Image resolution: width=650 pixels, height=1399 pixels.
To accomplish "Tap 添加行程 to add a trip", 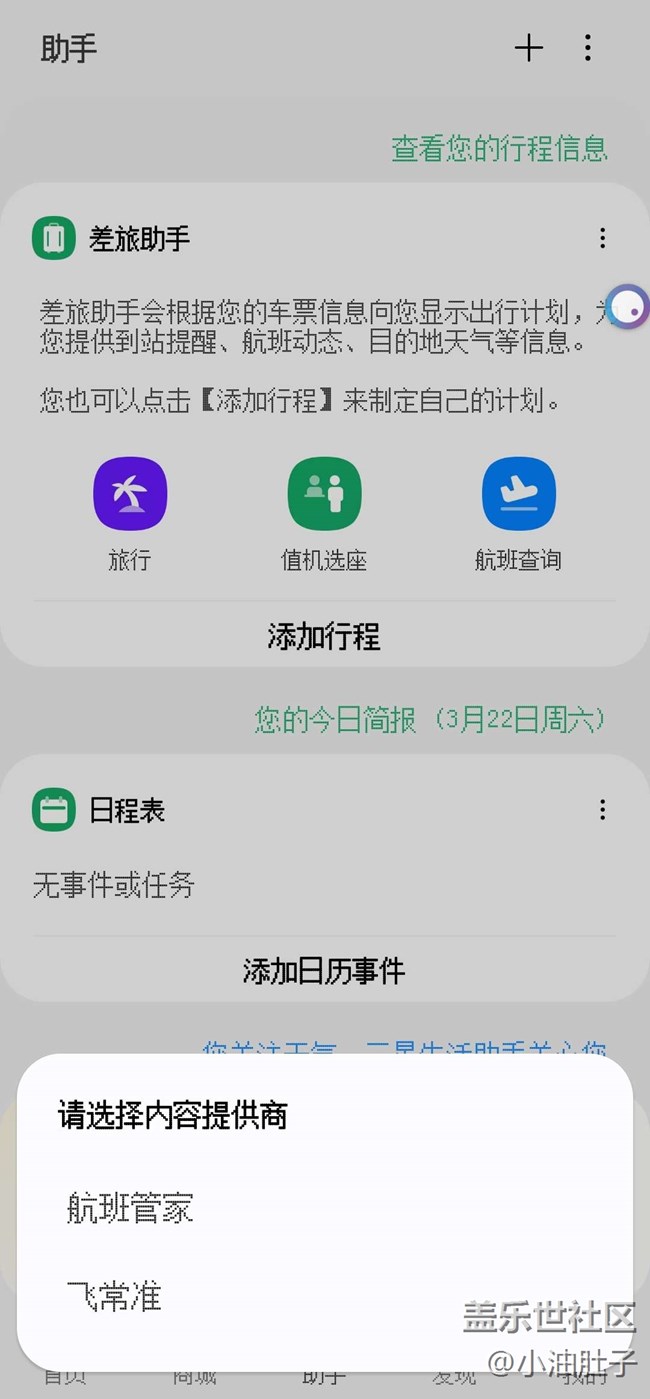I will click(324, 636).
